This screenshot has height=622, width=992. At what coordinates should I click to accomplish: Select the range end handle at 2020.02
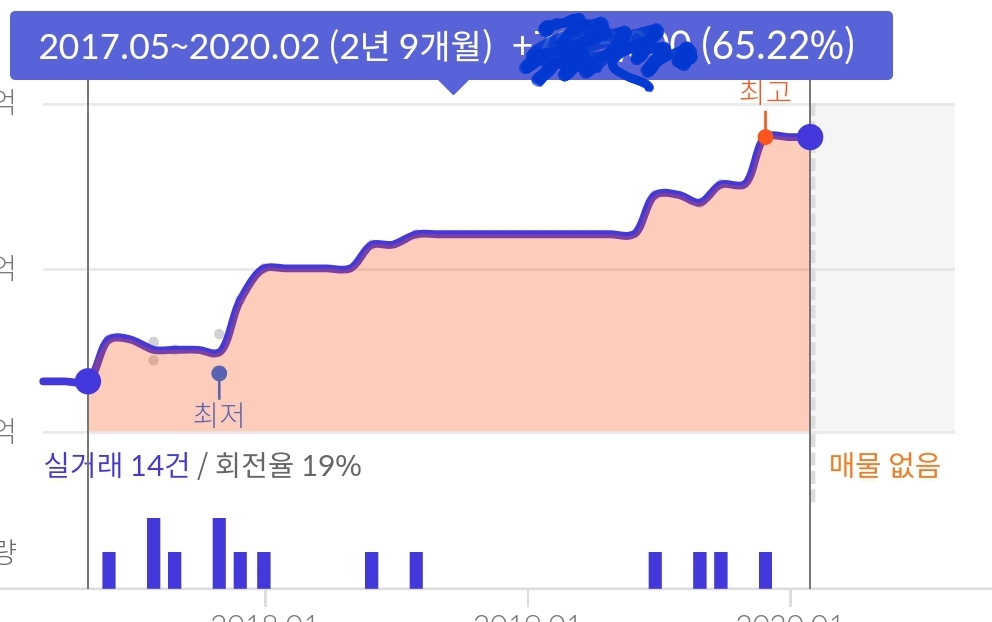(x=810, y=137)
